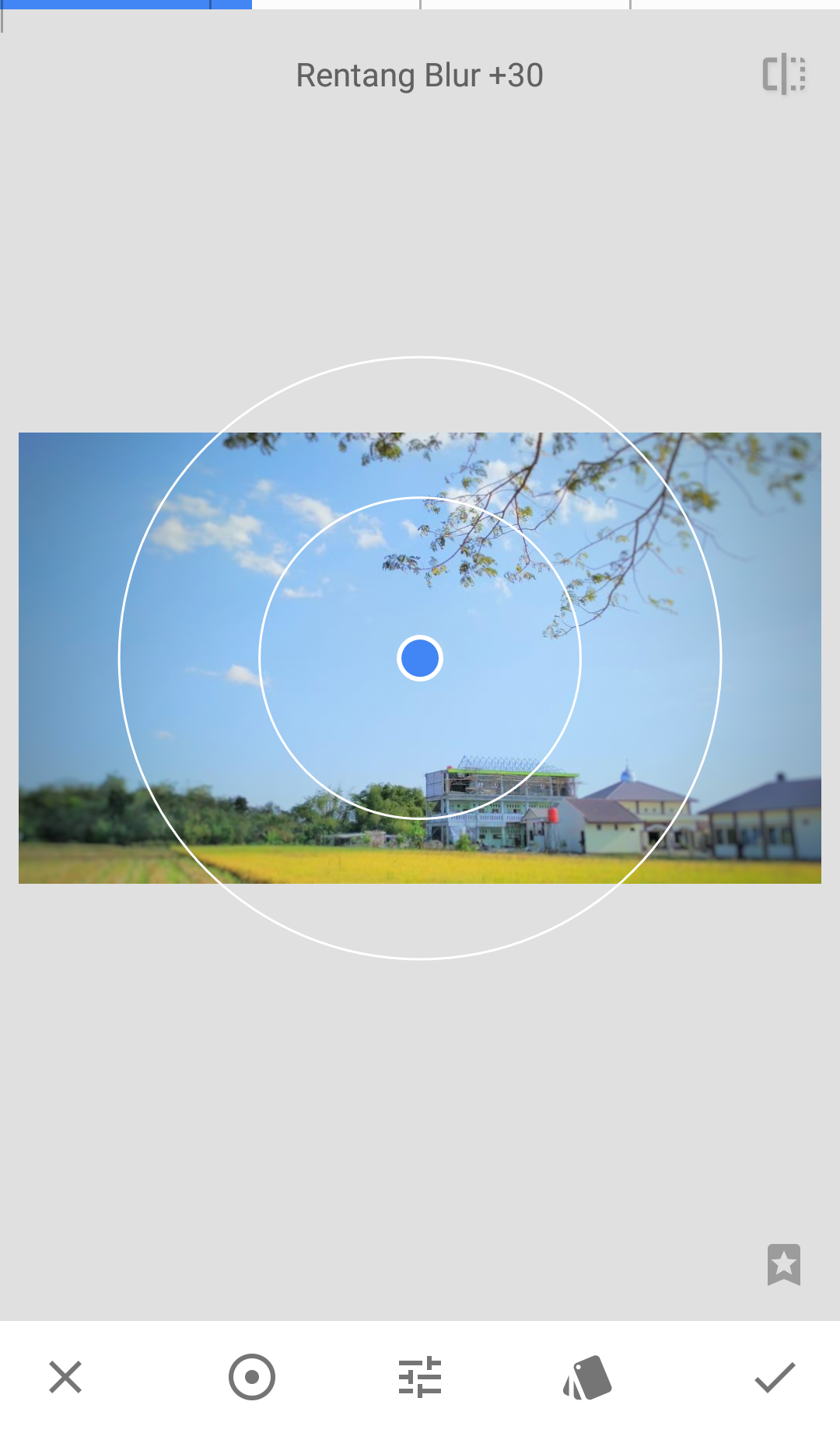Cancel the lens blur edit
840x1433 pixels.
coord(65,1377)
